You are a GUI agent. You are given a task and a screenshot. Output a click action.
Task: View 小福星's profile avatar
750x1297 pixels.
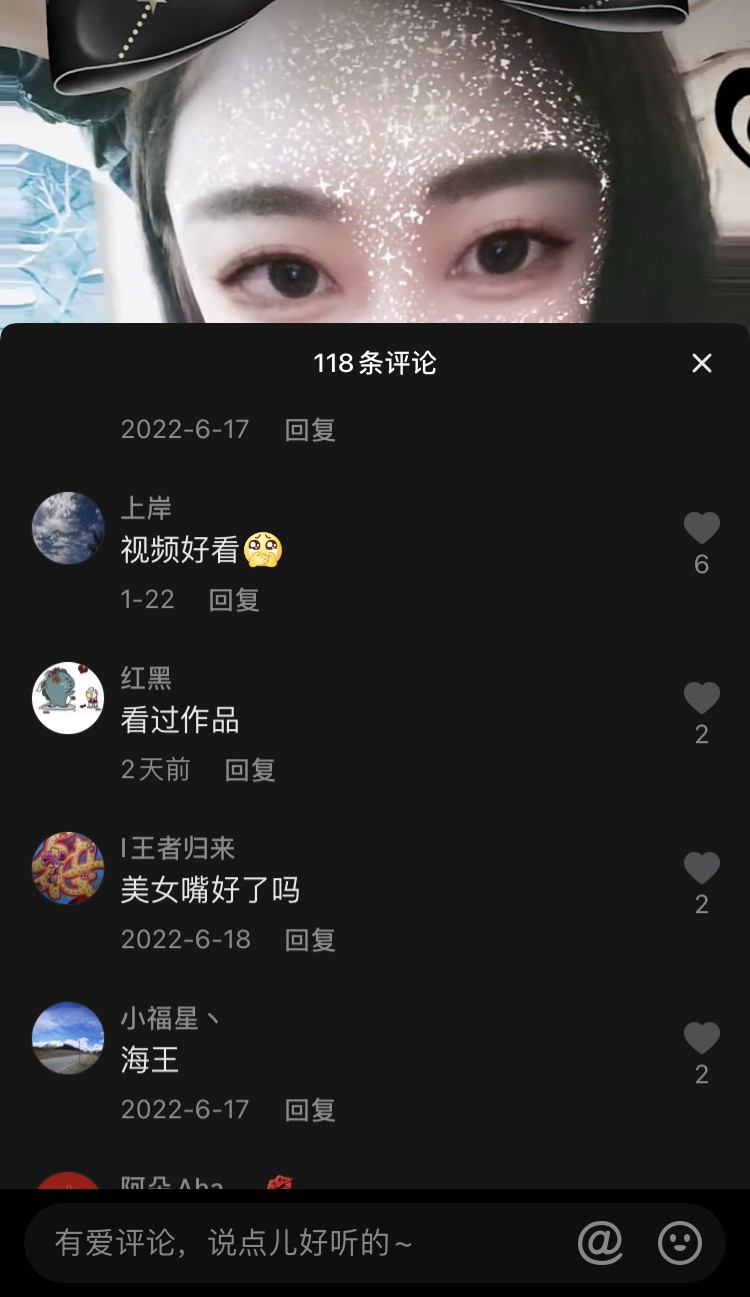pos(68,1038)
